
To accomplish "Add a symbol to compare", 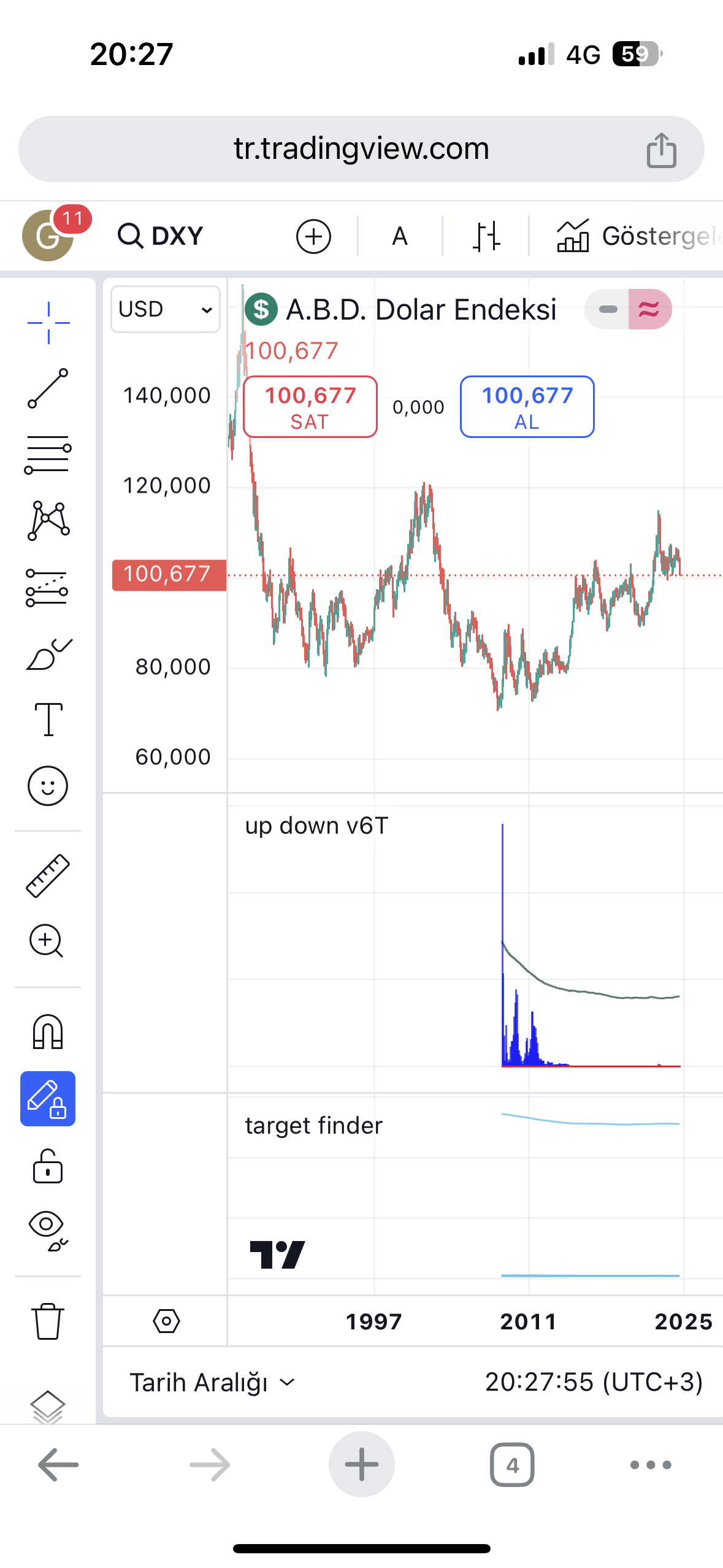I will click(x=313, y=236).
